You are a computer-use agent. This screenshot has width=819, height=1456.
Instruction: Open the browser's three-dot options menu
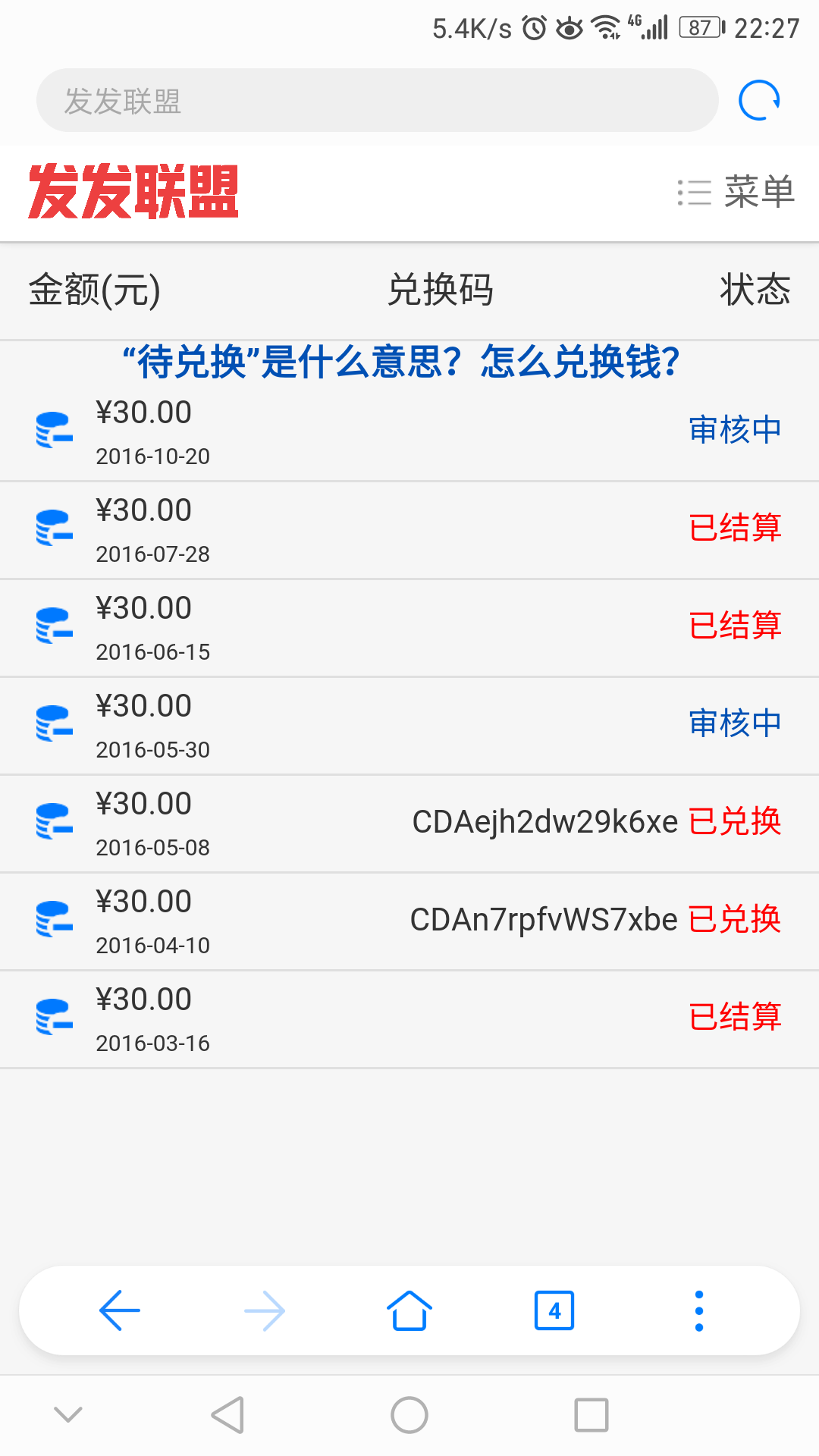click(698, 1310)
